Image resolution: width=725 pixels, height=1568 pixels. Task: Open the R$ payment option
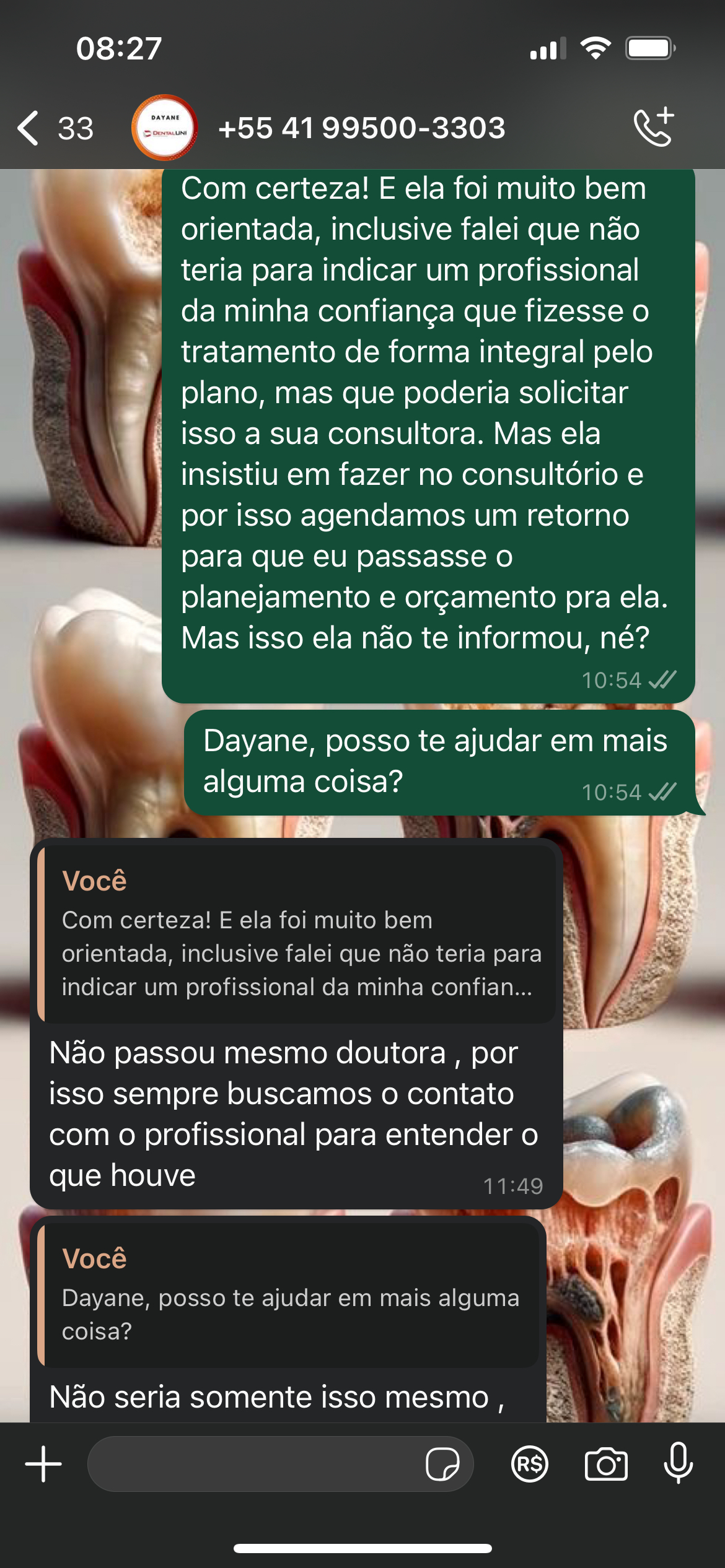tap(530, 1464)
